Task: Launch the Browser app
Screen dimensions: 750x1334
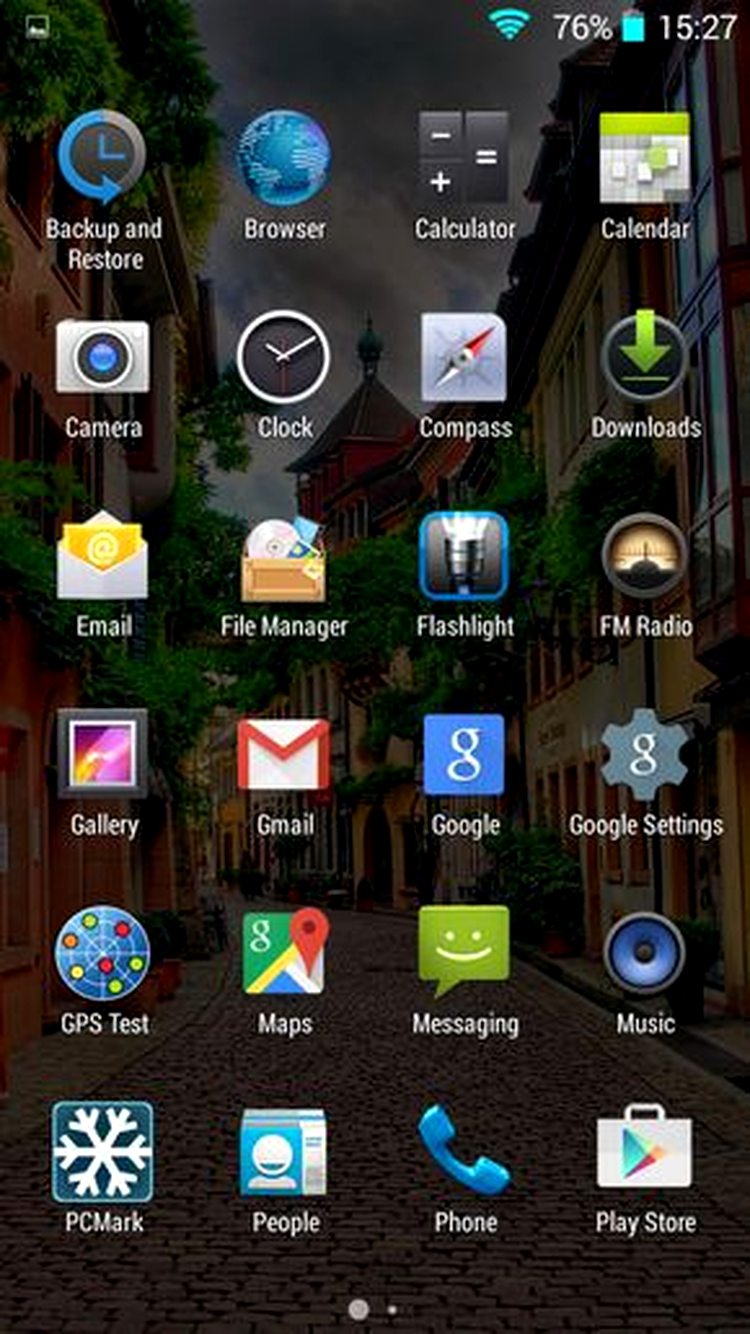Action: coord(284,158)
